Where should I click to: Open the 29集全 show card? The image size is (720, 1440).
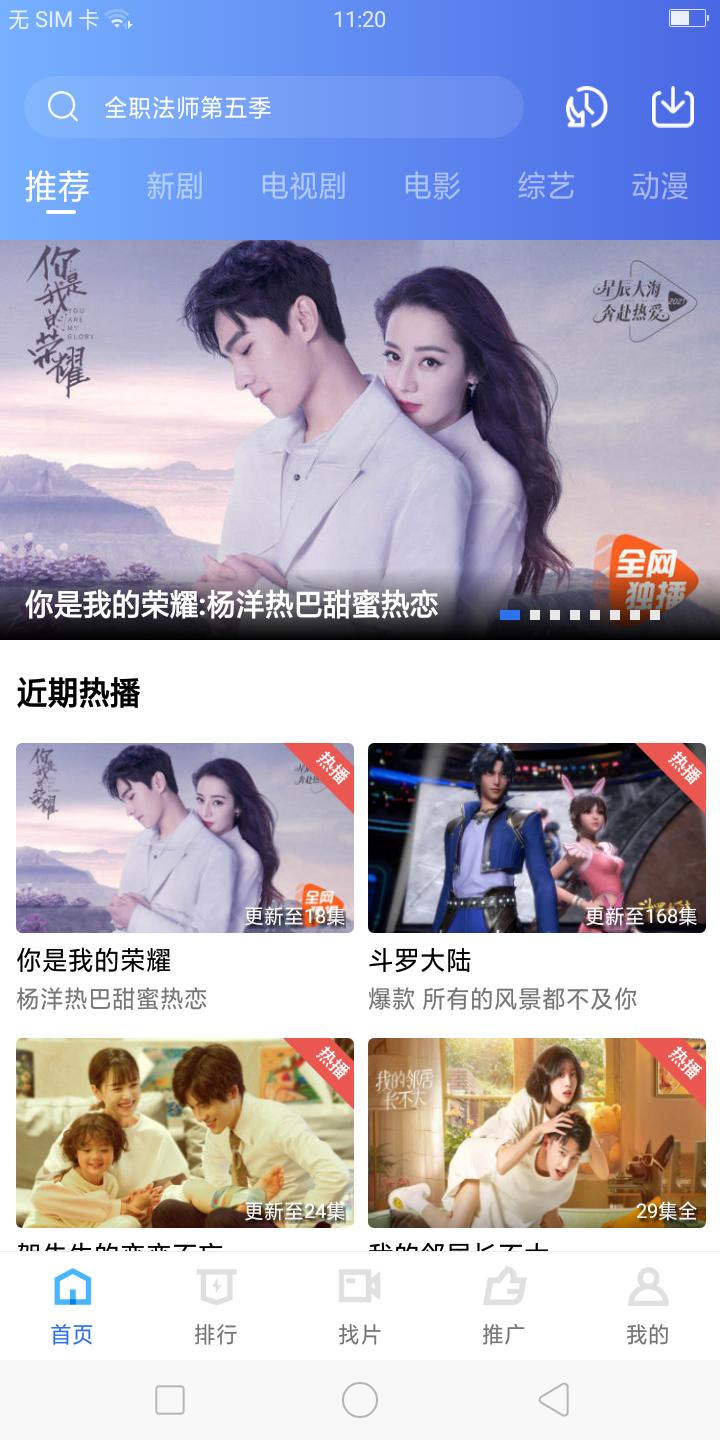pos(537,1132)
